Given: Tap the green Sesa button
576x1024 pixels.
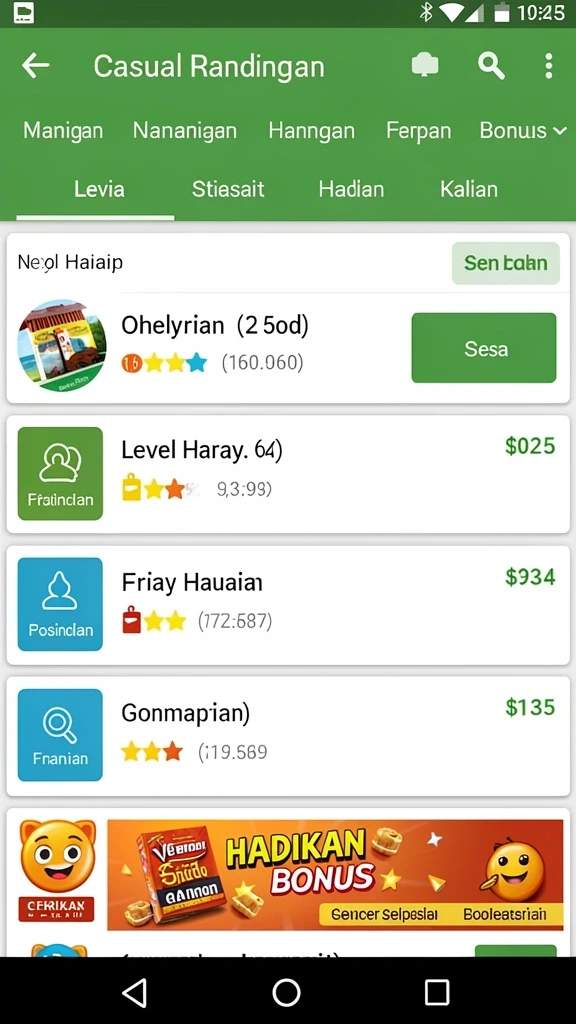Looking at the screenshot, I should click(484, 347).
